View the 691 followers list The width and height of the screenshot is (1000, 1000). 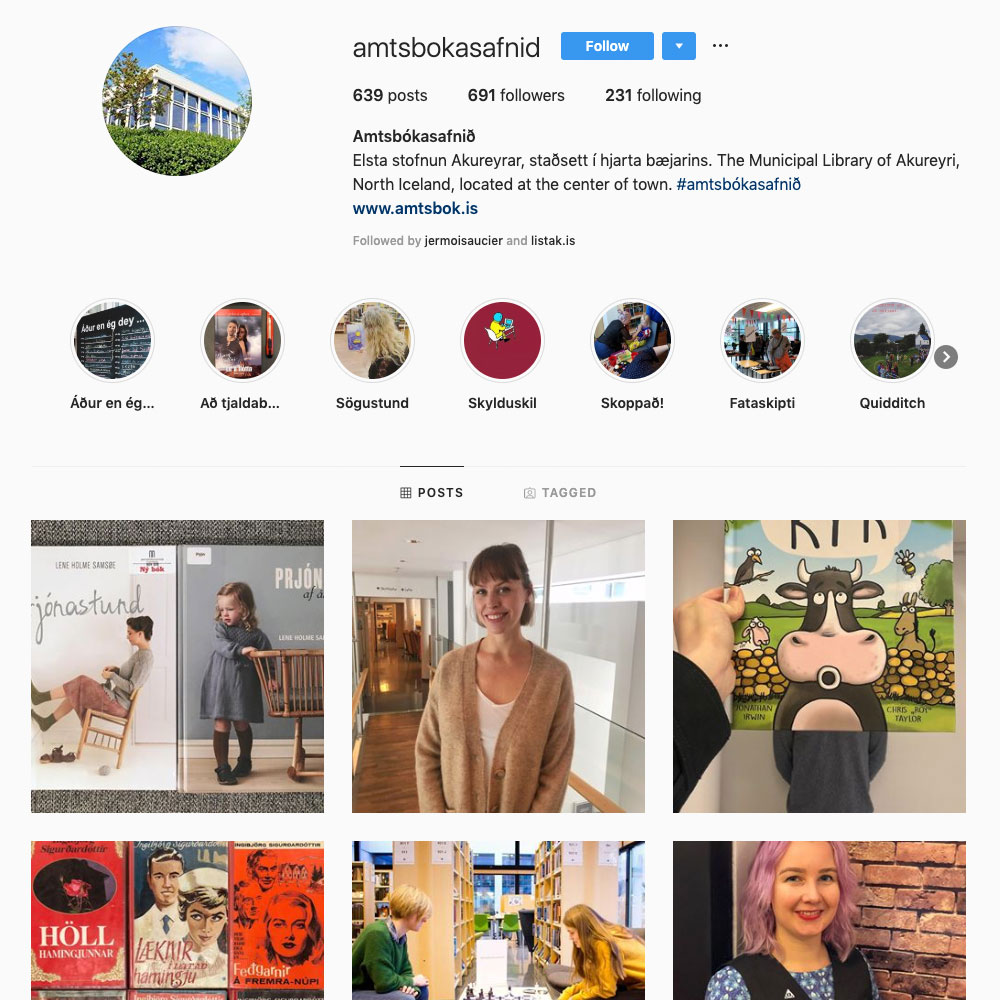[516, 96]
